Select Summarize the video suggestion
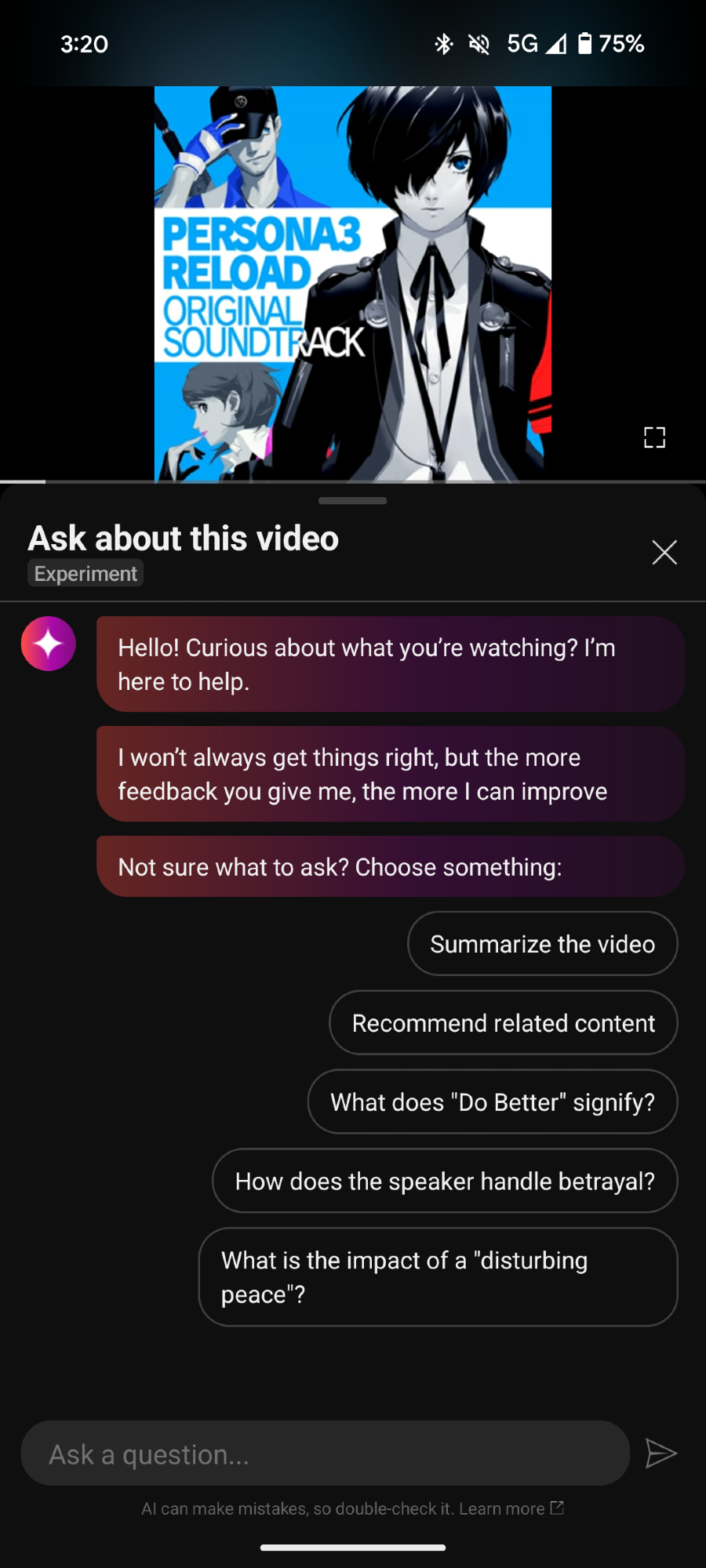The image size is (706, 1568). click(542, 944)
